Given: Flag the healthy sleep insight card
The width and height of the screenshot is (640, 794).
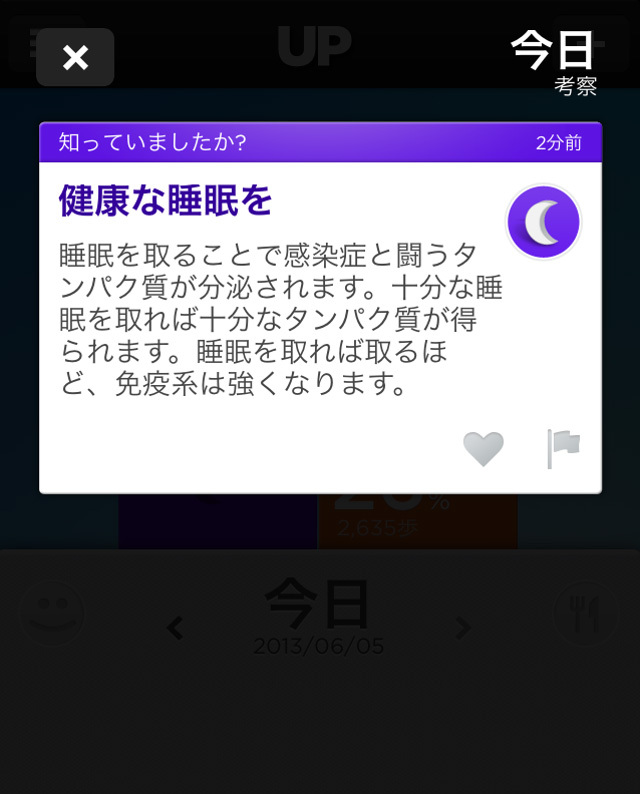Looking at the screenshot, I should pyautogui.click(x=564, y=448).
